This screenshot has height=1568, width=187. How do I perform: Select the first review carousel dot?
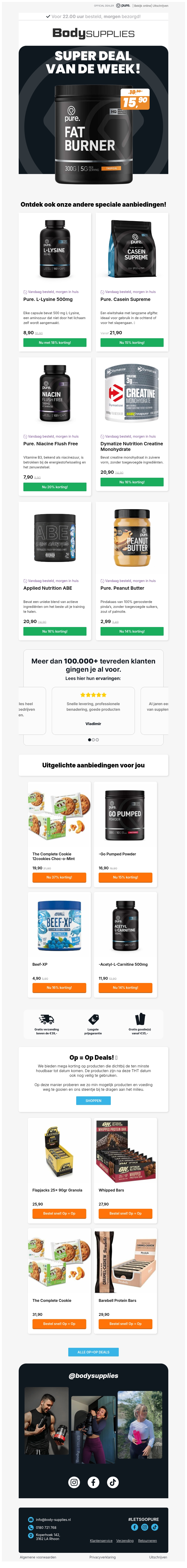click(90, 740)
